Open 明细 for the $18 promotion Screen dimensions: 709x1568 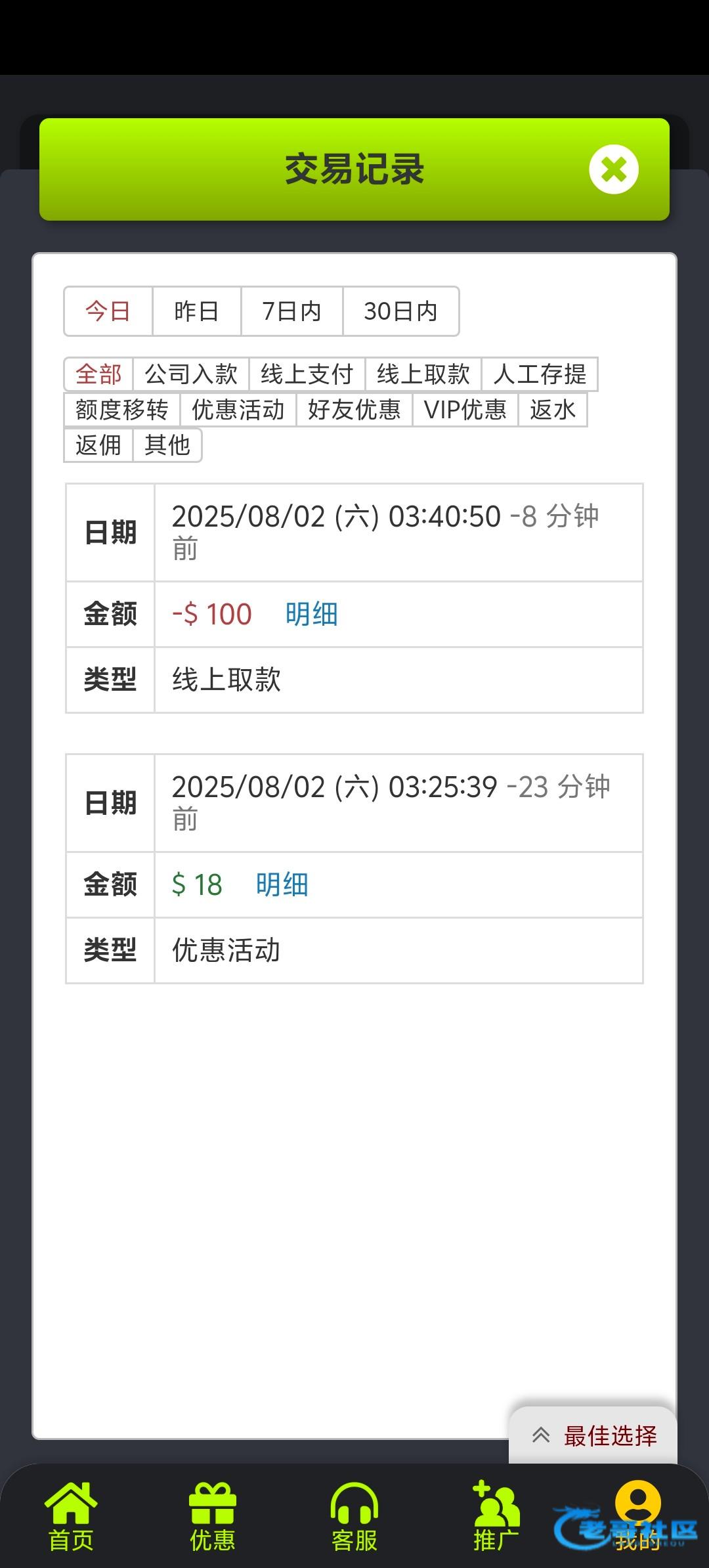pyautogui.click(x=282, y=885)
